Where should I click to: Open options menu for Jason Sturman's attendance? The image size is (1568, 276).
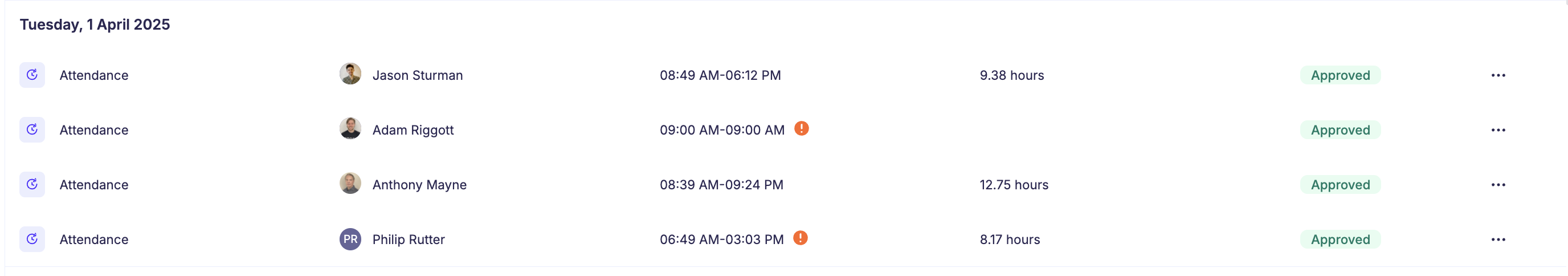coord(1498,75)
